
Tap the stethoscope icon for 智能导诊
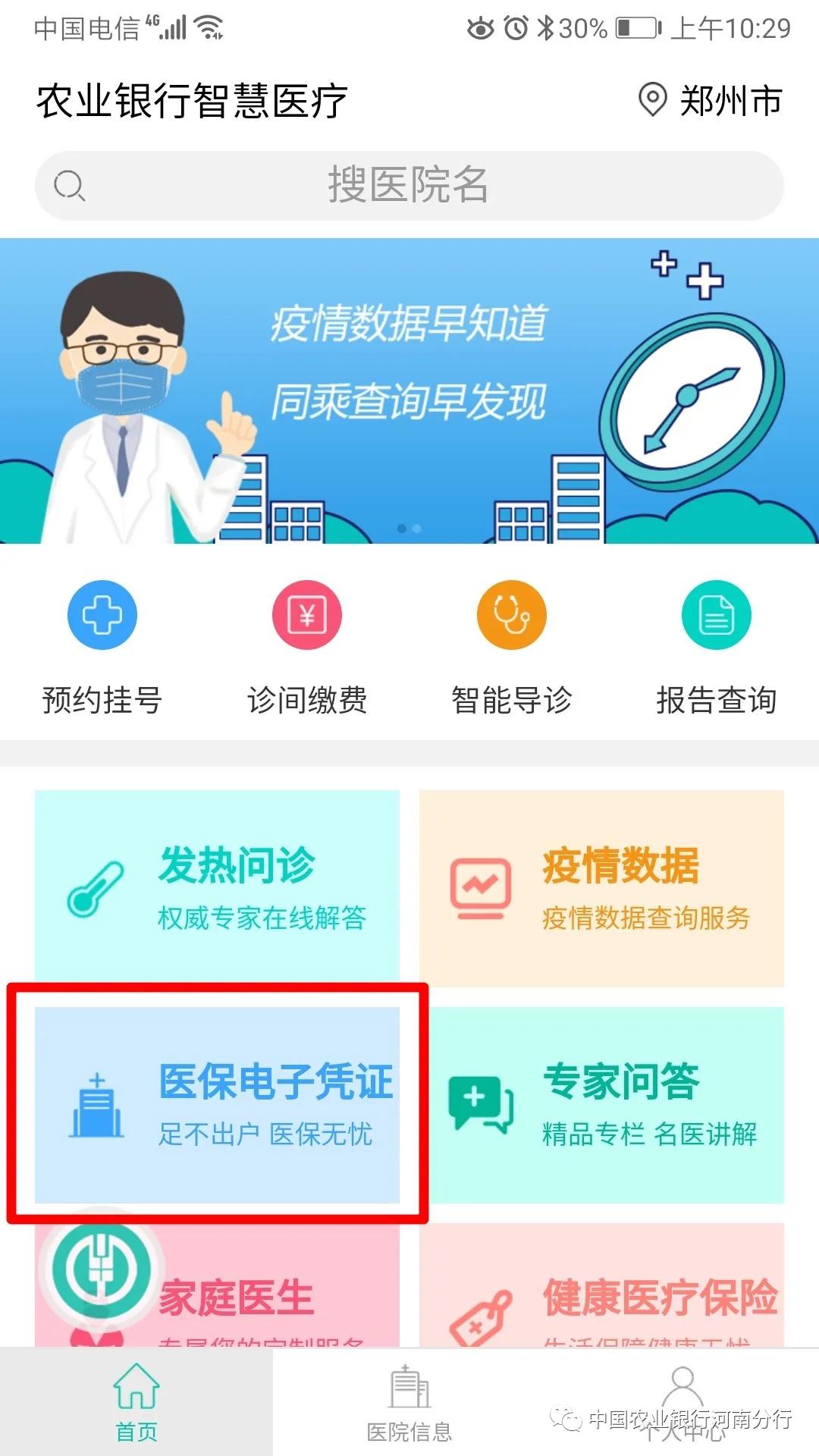pyautogui.click(x=511, y=615)
